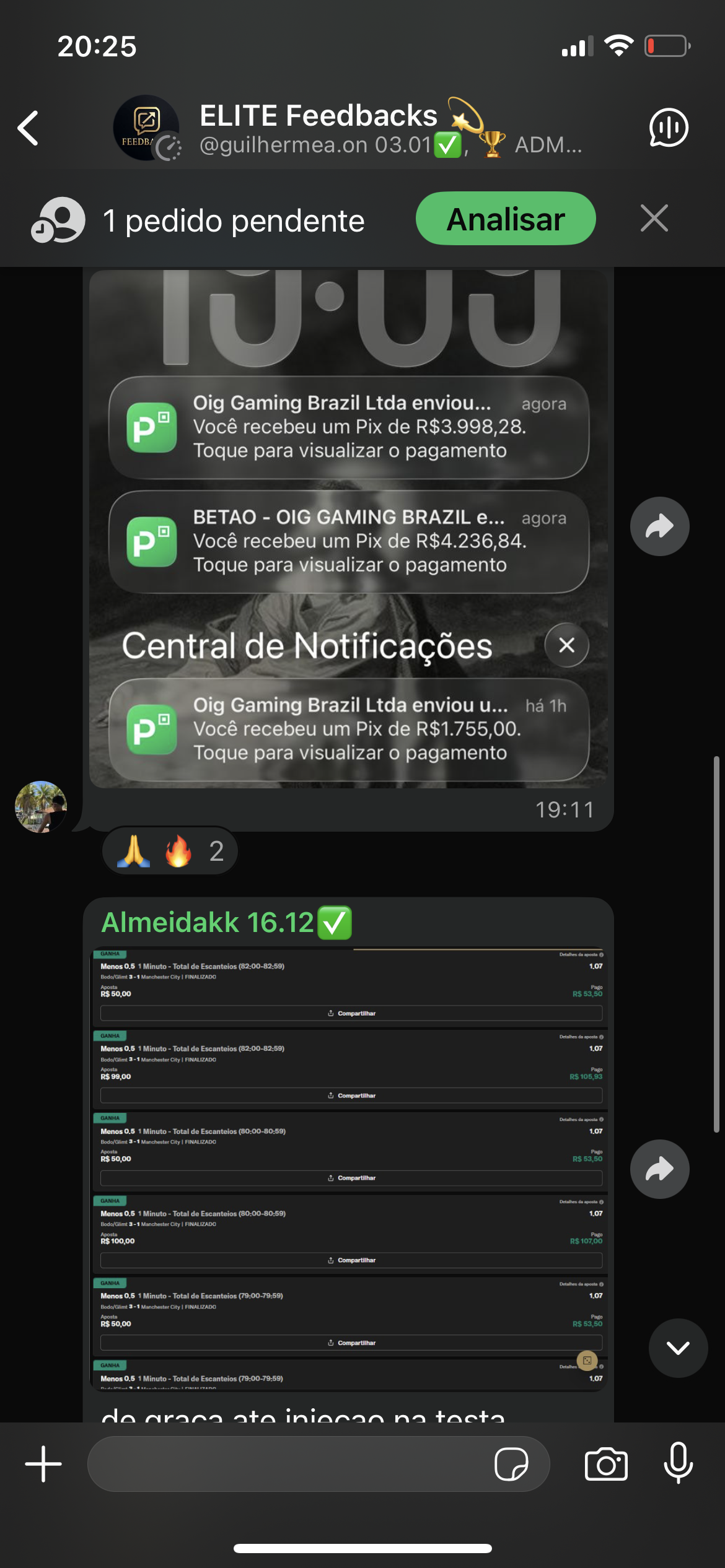The image size is (725, 1568).
Task: Record a voice message with microphone
Action: [x=678, y=1464]
